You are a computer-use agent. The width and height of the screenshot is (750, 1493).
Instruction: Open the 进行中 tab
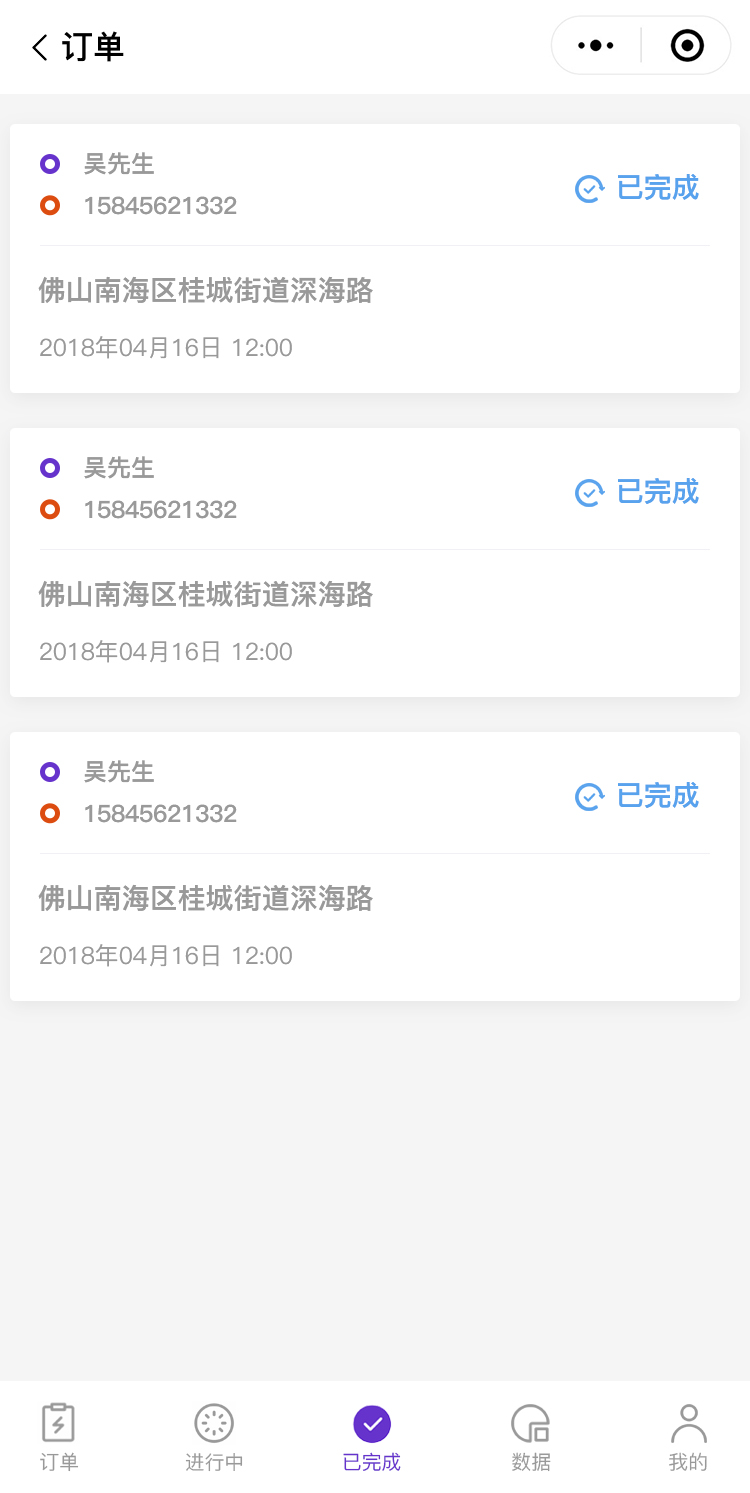214,1437
